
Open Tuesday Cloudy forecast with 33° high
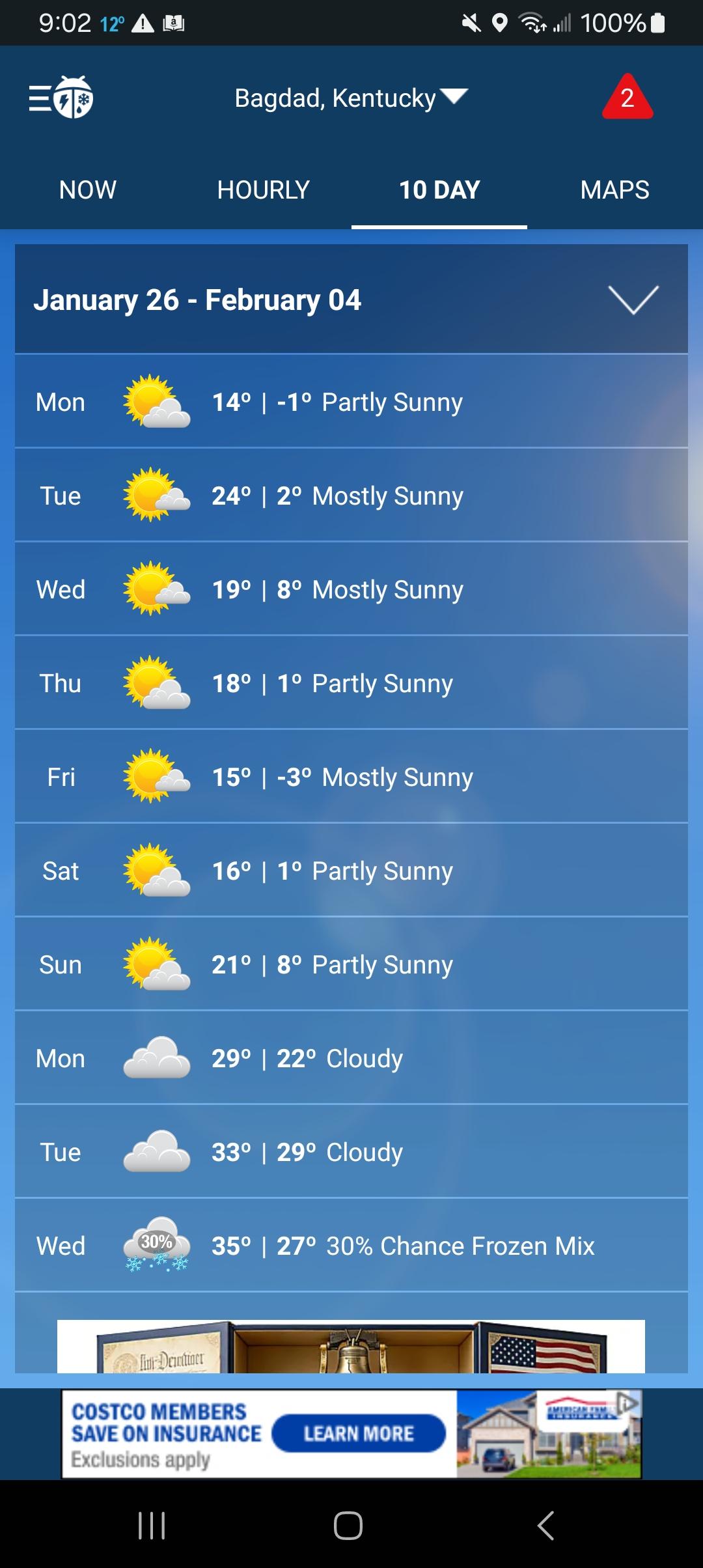click(351, 1152)
